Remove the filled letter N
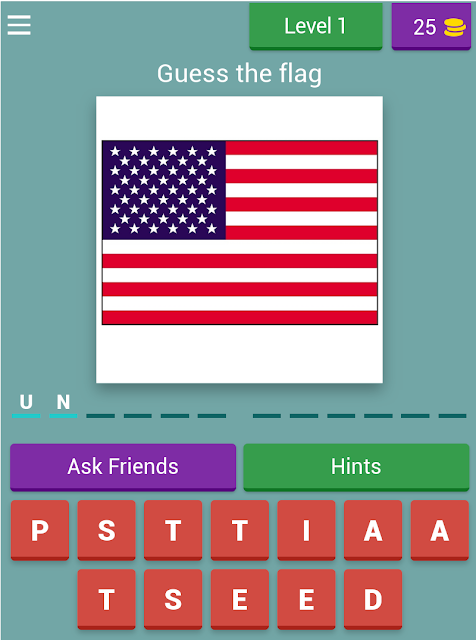The height and width of the screenshot is (640, 476). (x=63, y=402)
